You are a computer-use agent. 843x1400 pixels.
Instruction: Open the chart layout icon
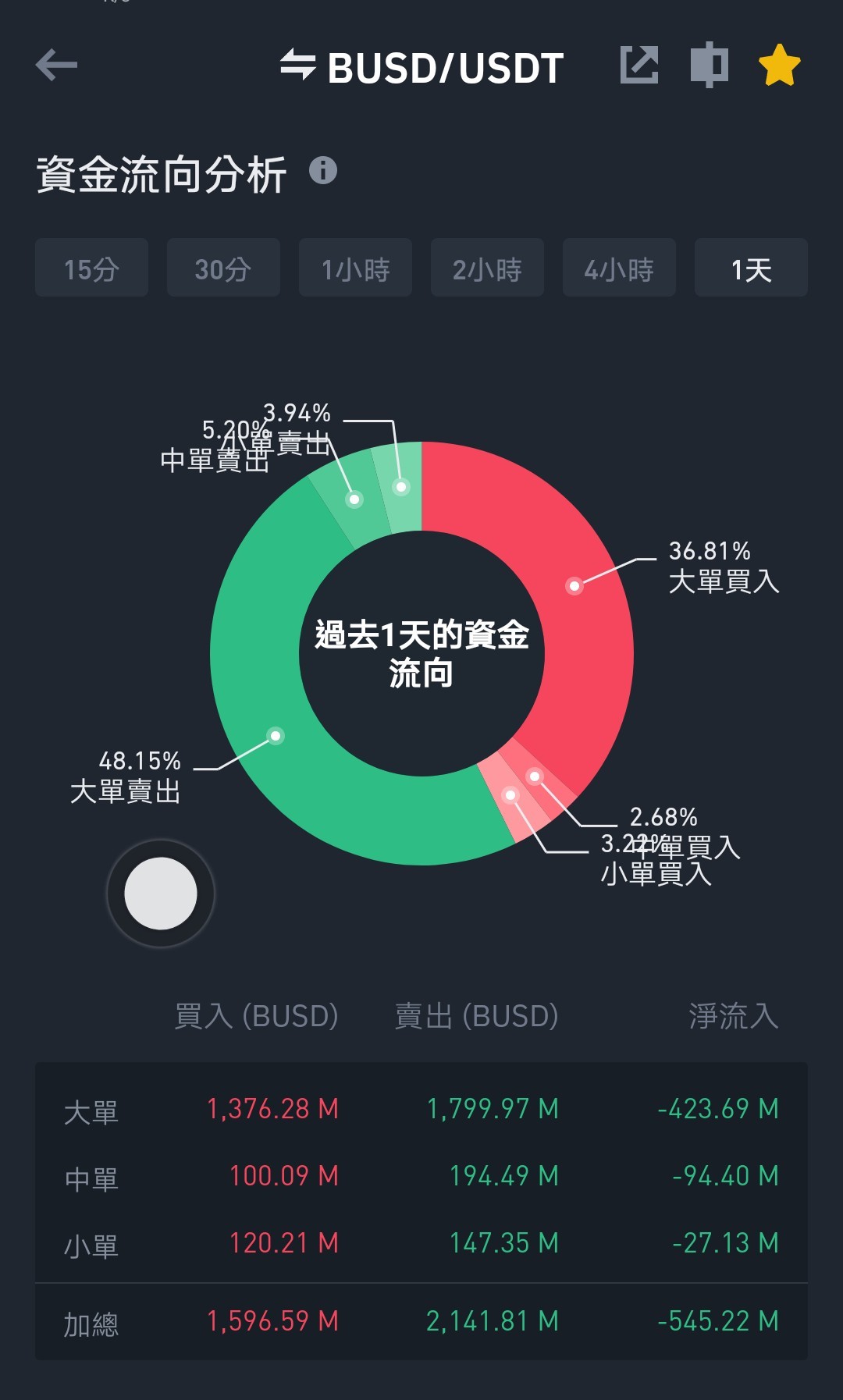710,65
